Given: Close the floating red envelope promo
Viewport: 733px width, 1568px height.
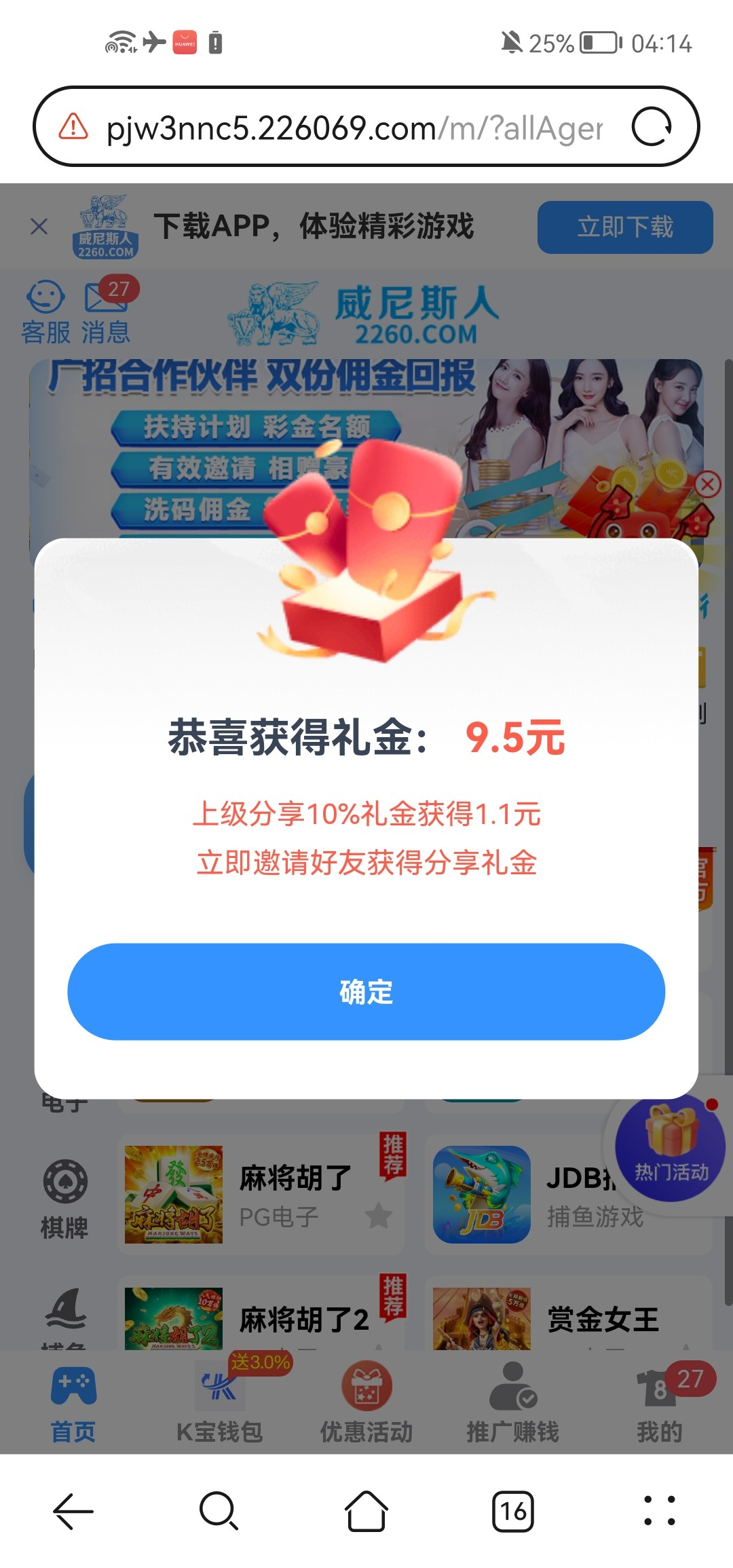Looking at the screenshot, I should tap(708, 485).
